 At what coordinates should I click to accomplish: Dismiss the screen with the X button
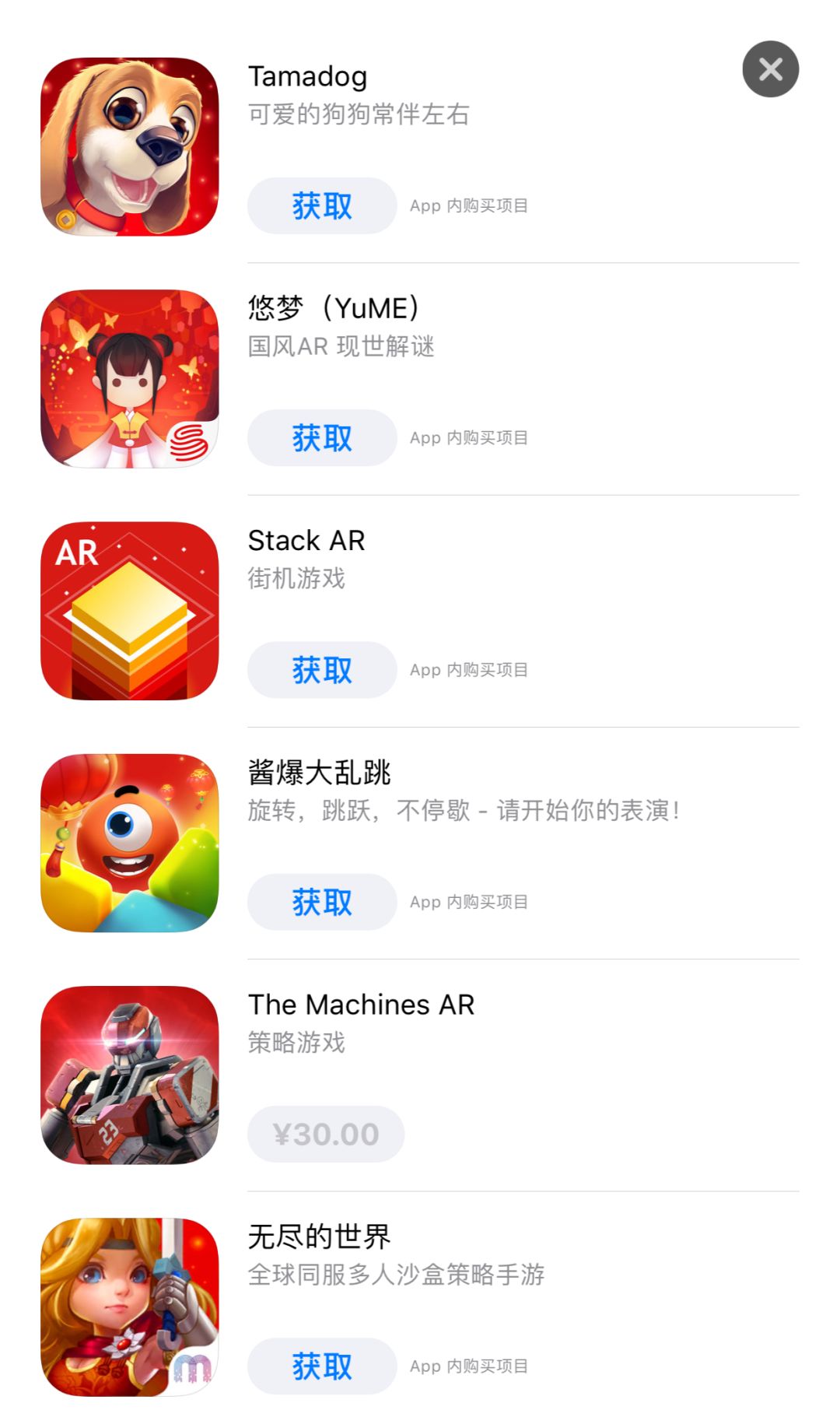point(771,69)
